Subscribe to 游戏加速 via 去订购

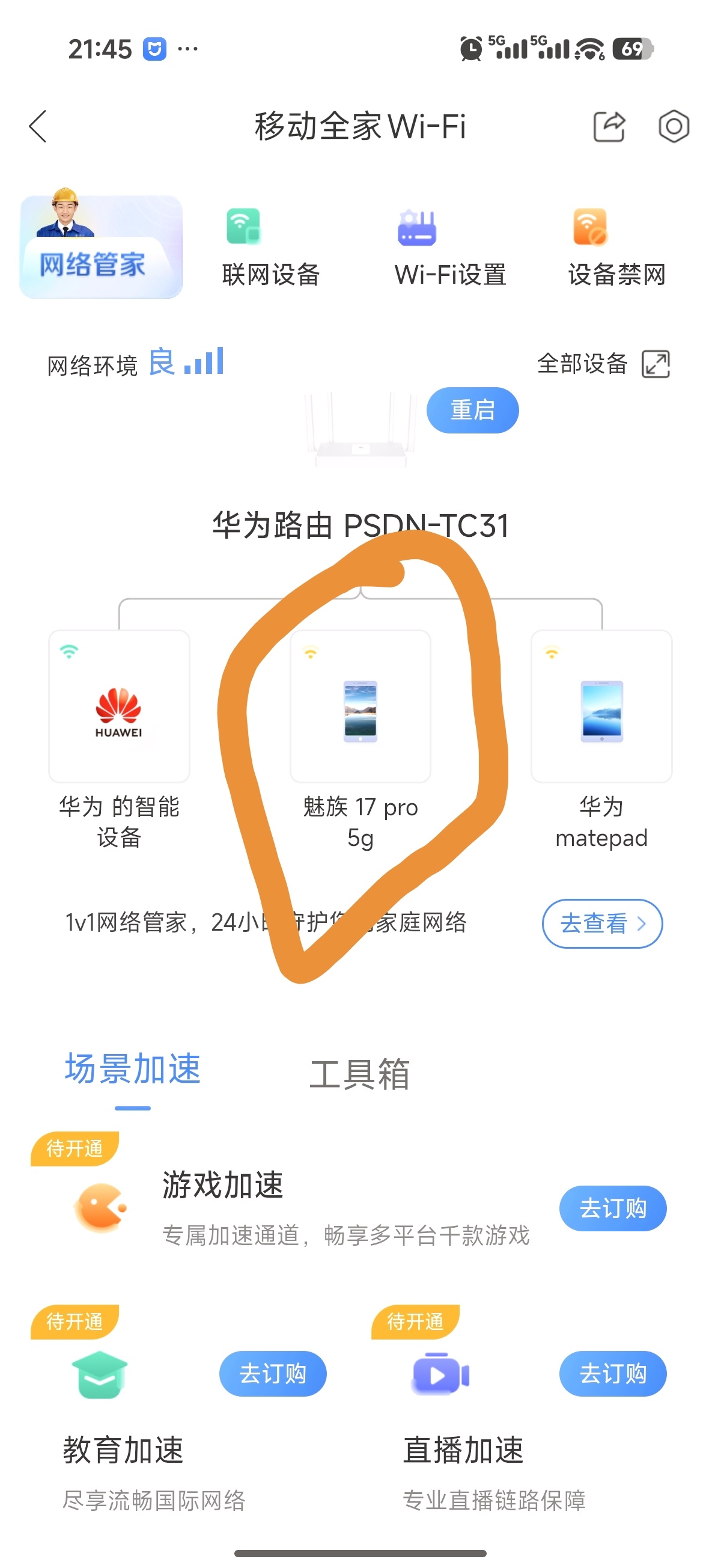pos(612,1208)
